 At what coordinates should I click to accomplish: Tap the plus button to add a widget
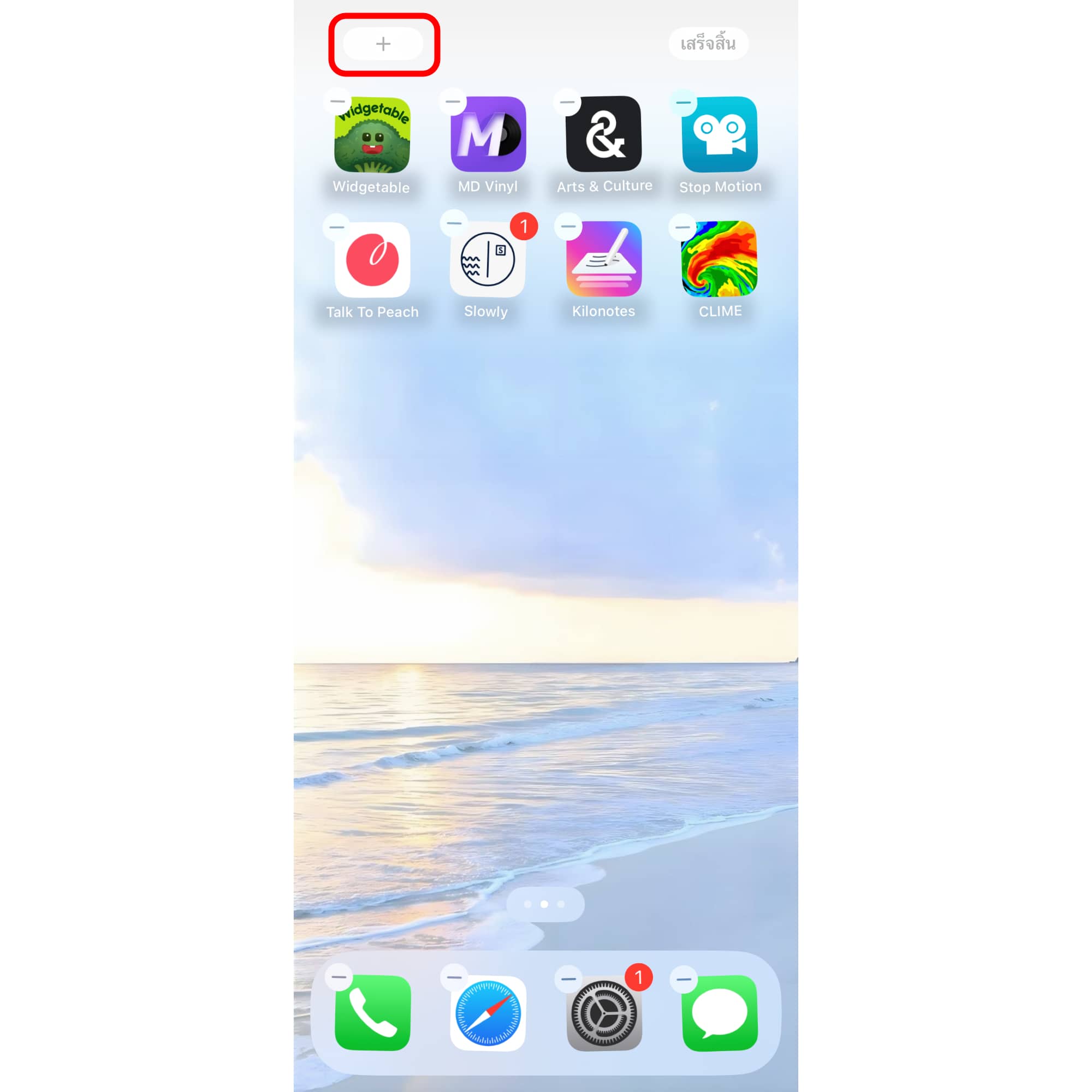(383, 44)
